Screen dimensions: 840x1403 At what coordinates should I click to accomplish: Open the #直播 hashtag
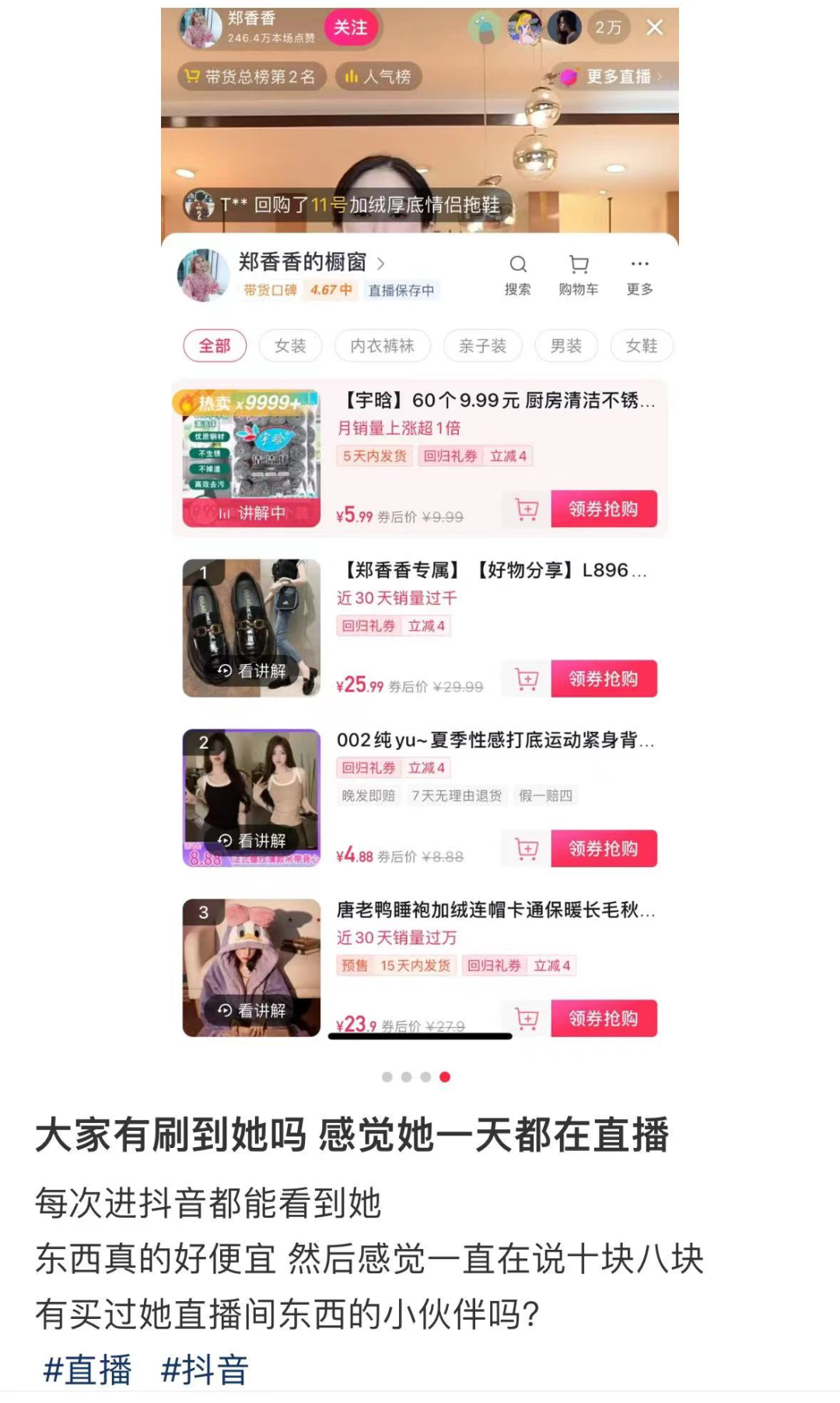(87, 1370)
